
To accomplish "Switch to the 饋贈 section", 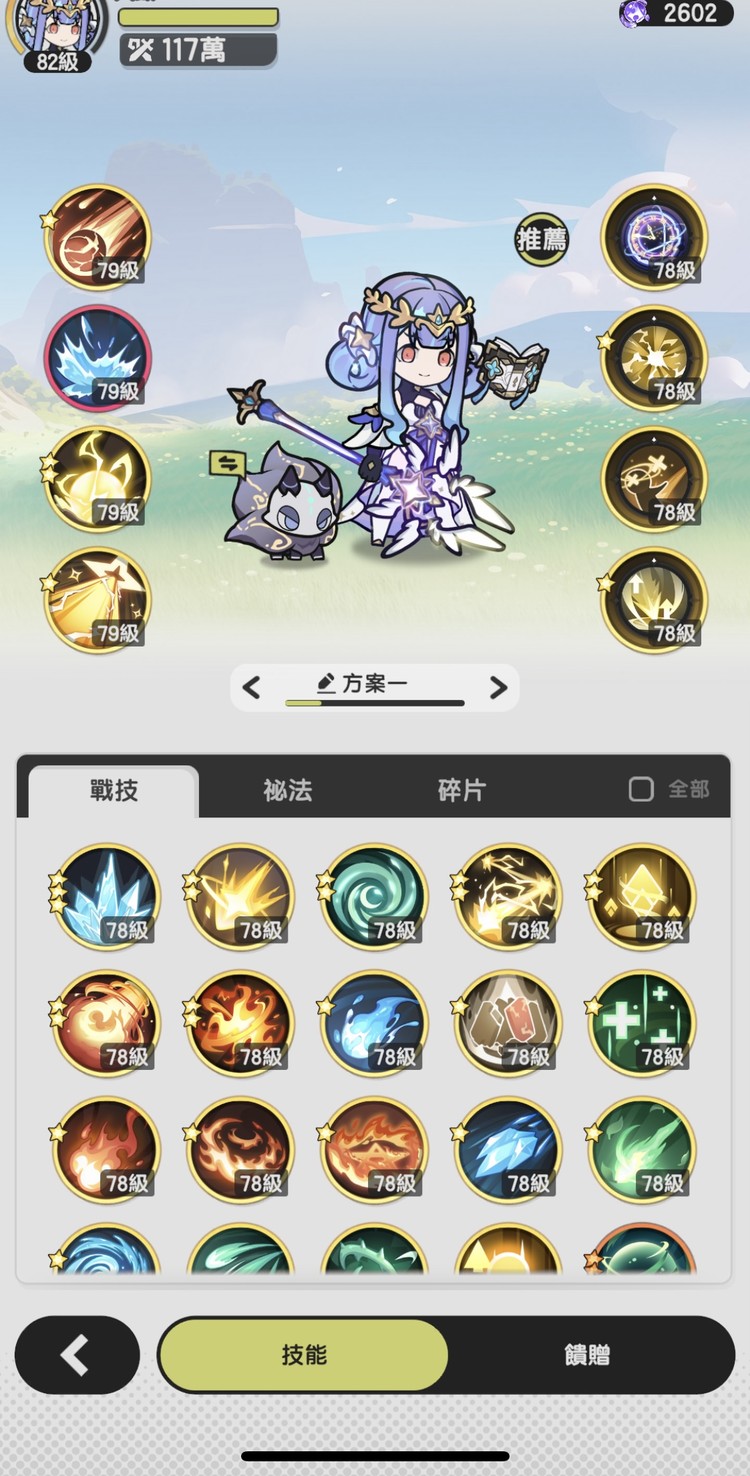I will tap(587, 1355).
